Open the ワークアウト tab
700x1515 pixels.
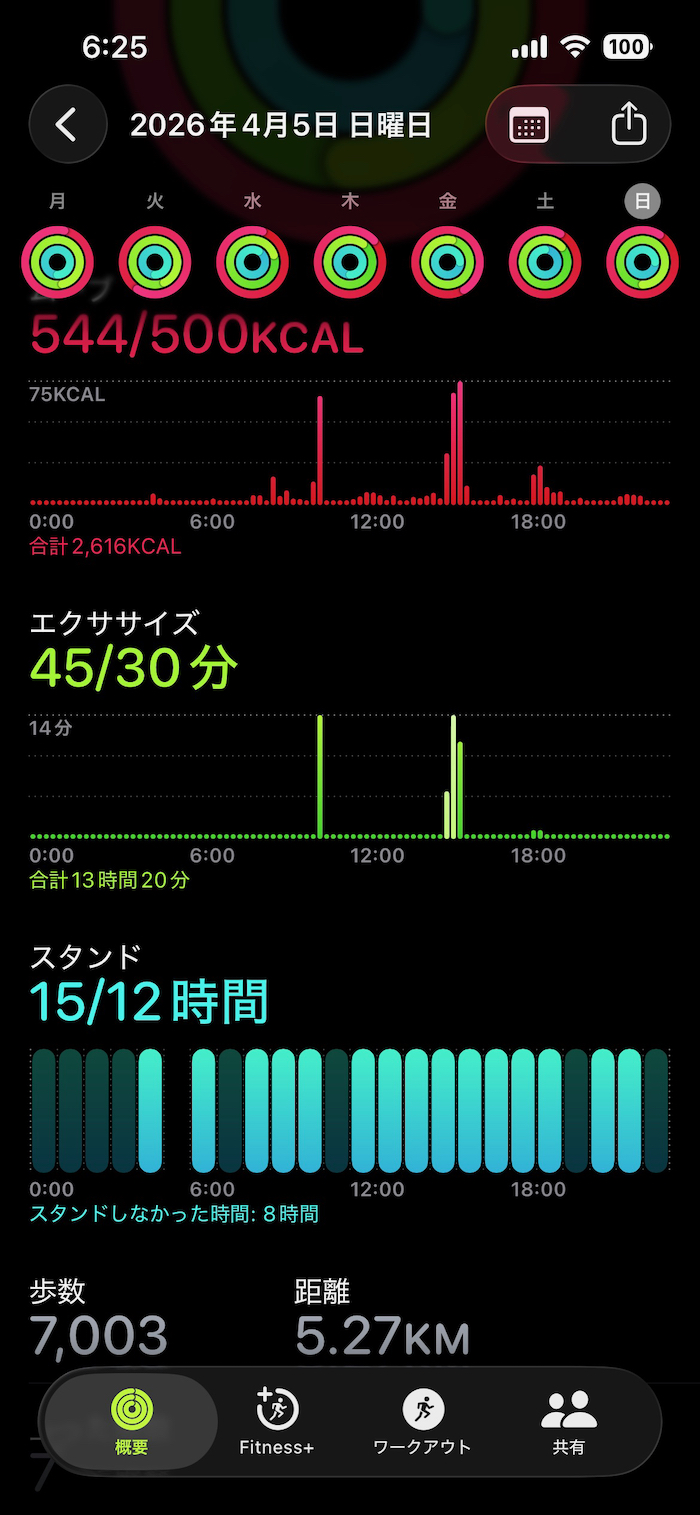click(422, 1421)
